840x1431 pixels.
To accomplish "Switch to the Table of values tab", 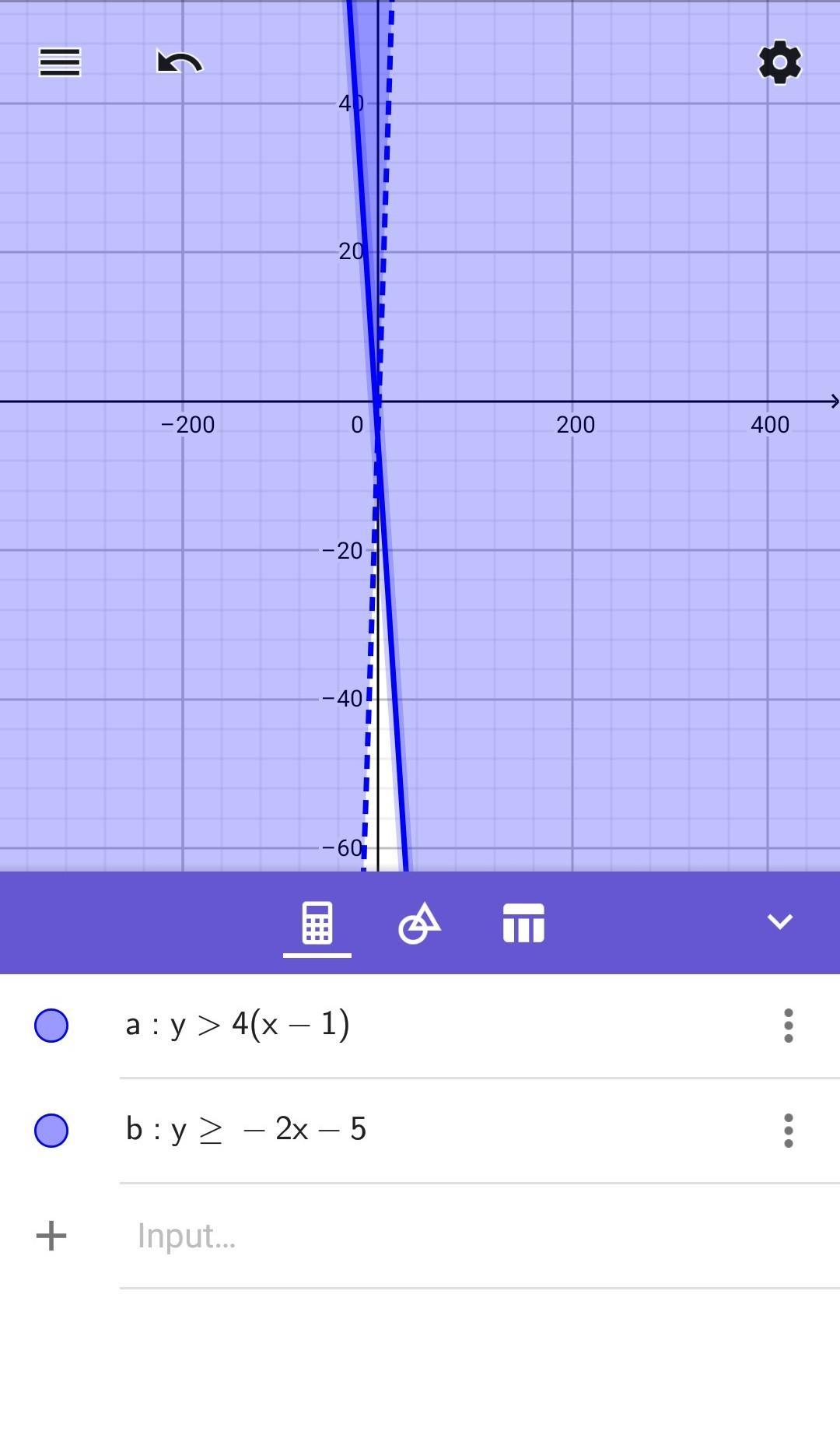I will pos(523,924).
